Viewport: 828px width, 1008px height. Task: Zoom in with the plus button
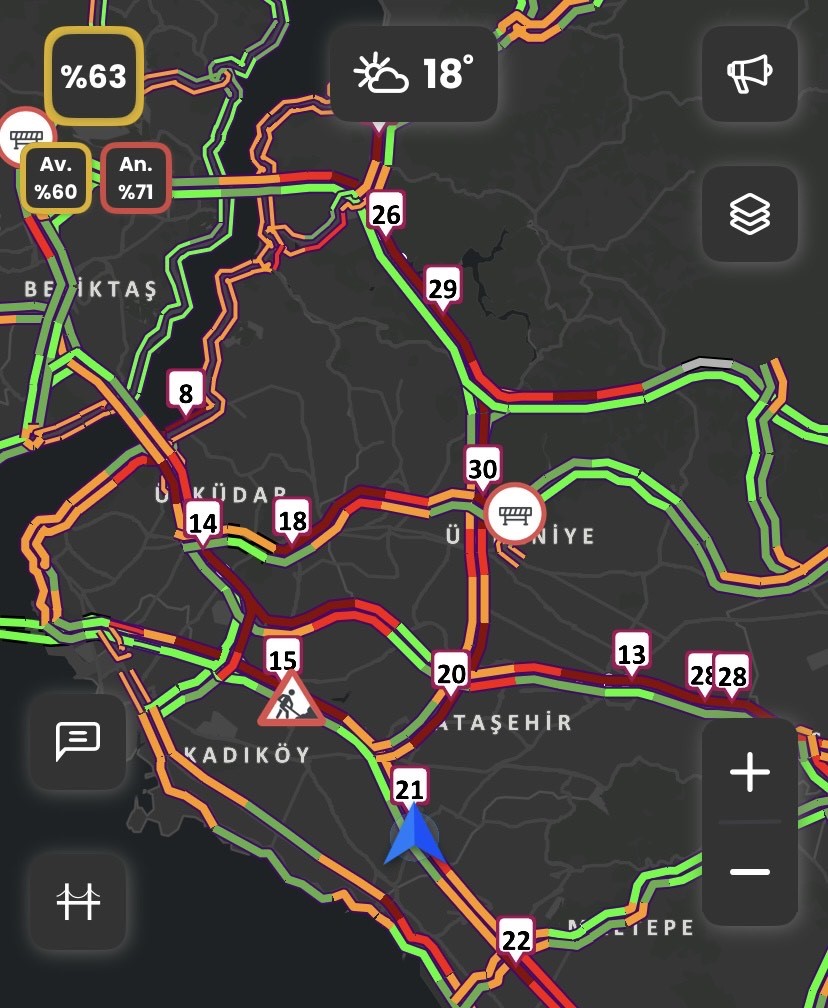[750, 773]
